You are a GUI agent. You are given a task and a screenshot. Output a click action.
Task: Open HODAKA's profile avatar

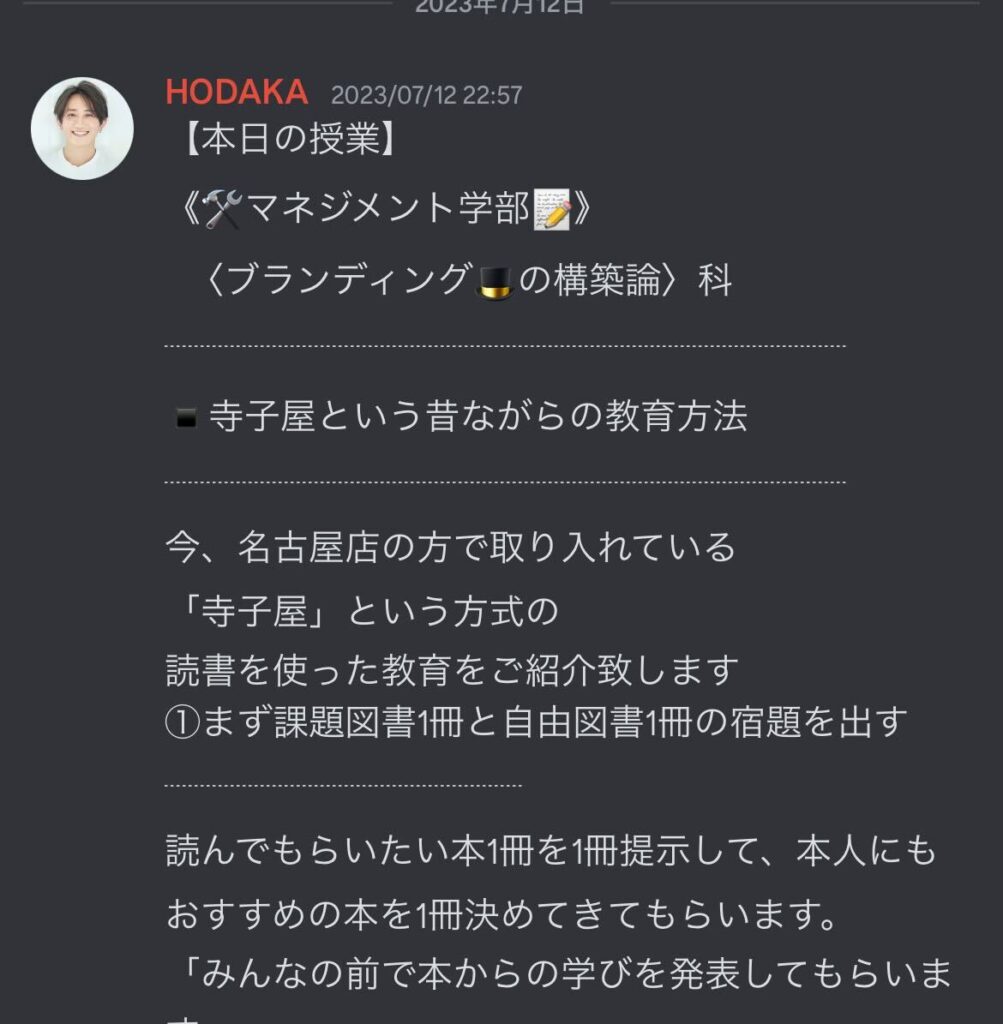click(82, 129)
